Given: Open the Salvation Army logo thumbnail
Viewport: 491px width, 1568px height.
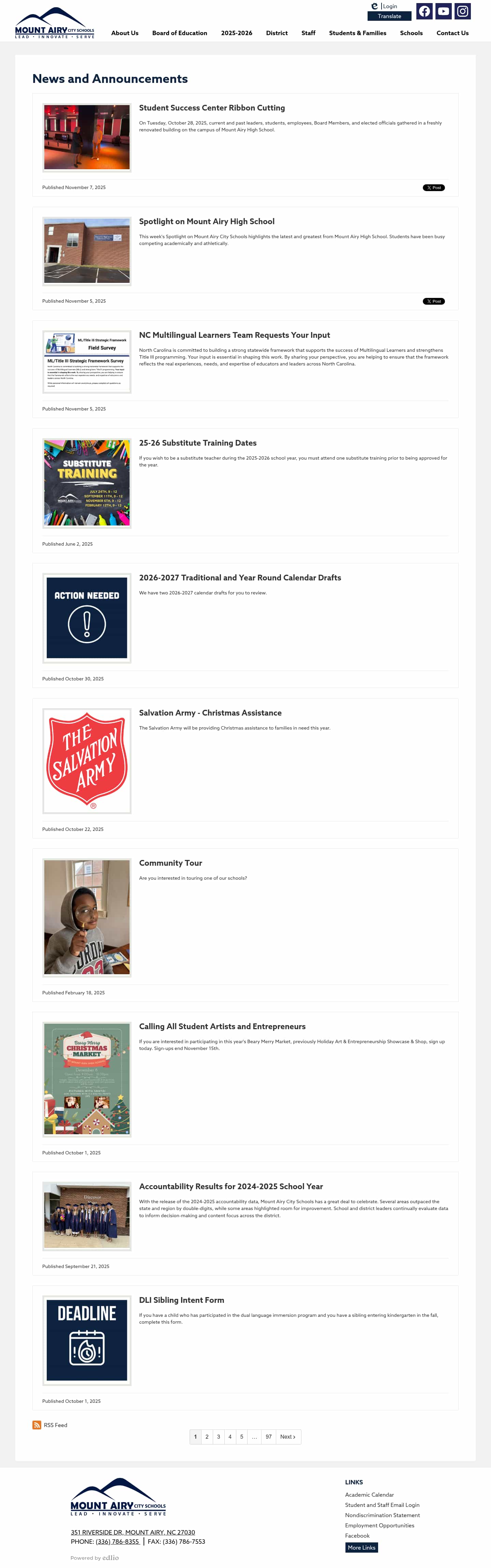Looking at the screenshot, I should pyautogui.click(x=87, y=760).
